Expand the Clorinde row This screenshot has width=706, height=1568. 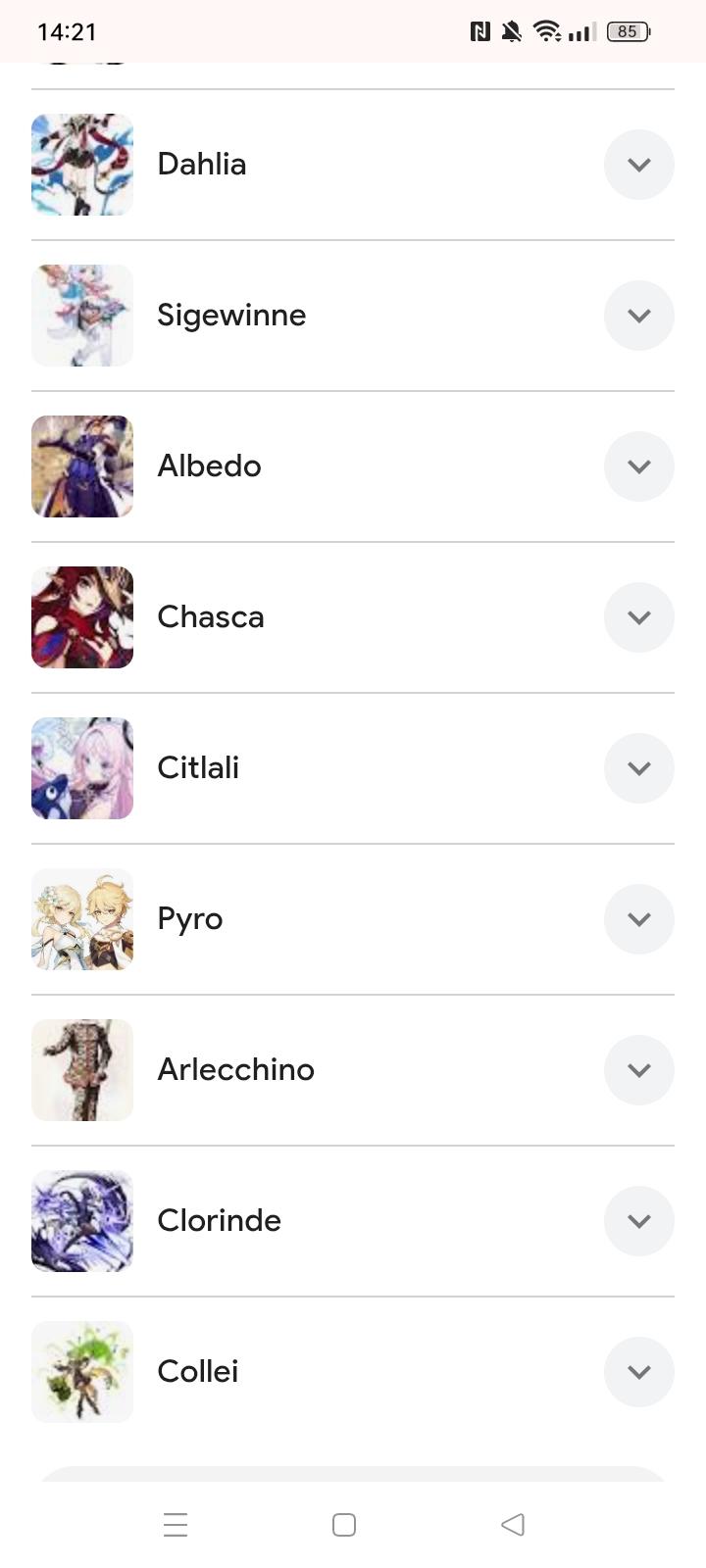pyautogui.click(x=638, y=1221)
